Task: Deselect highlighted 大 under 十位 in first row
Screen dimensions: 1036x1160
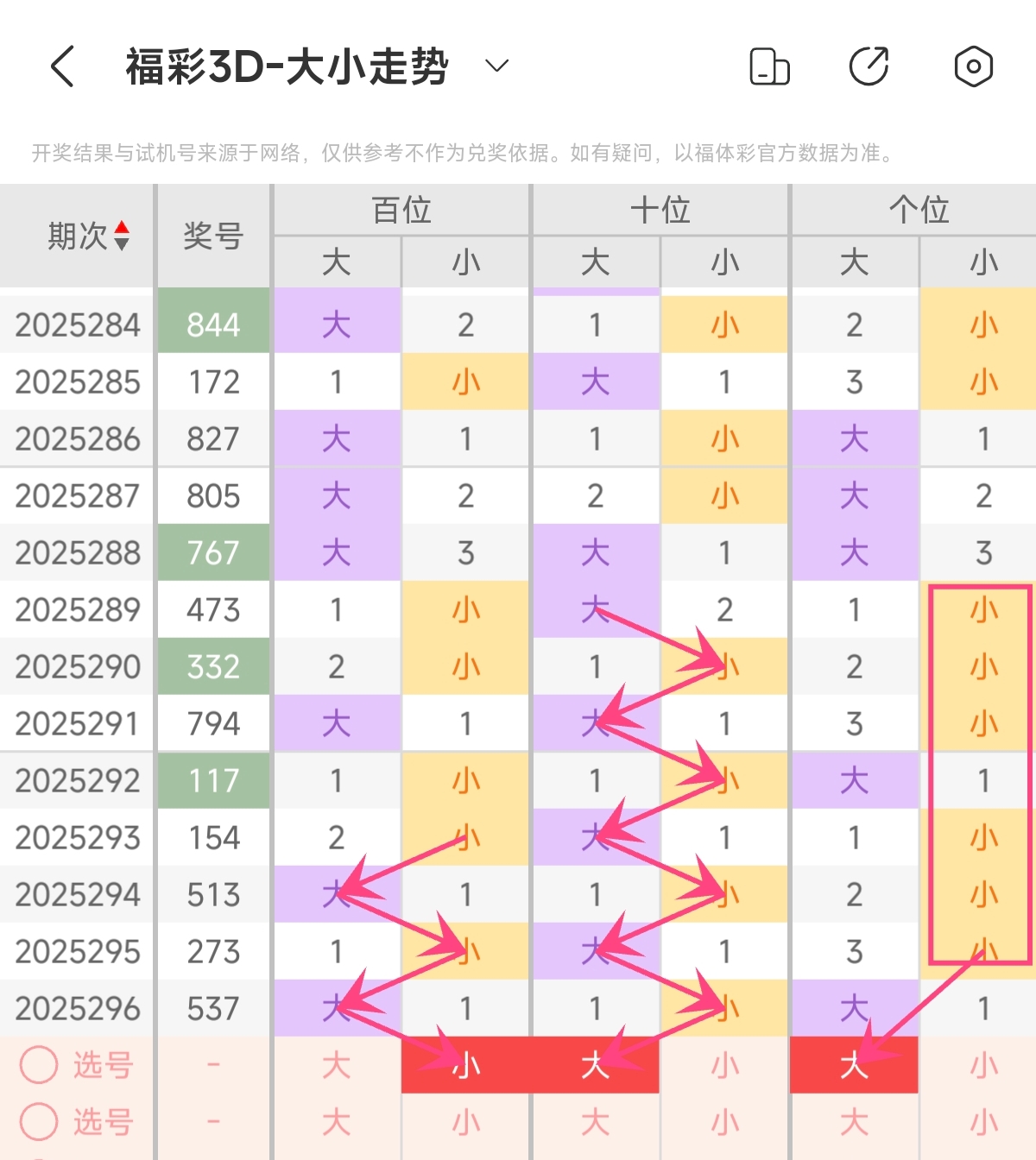Action: pos(596,1065)
